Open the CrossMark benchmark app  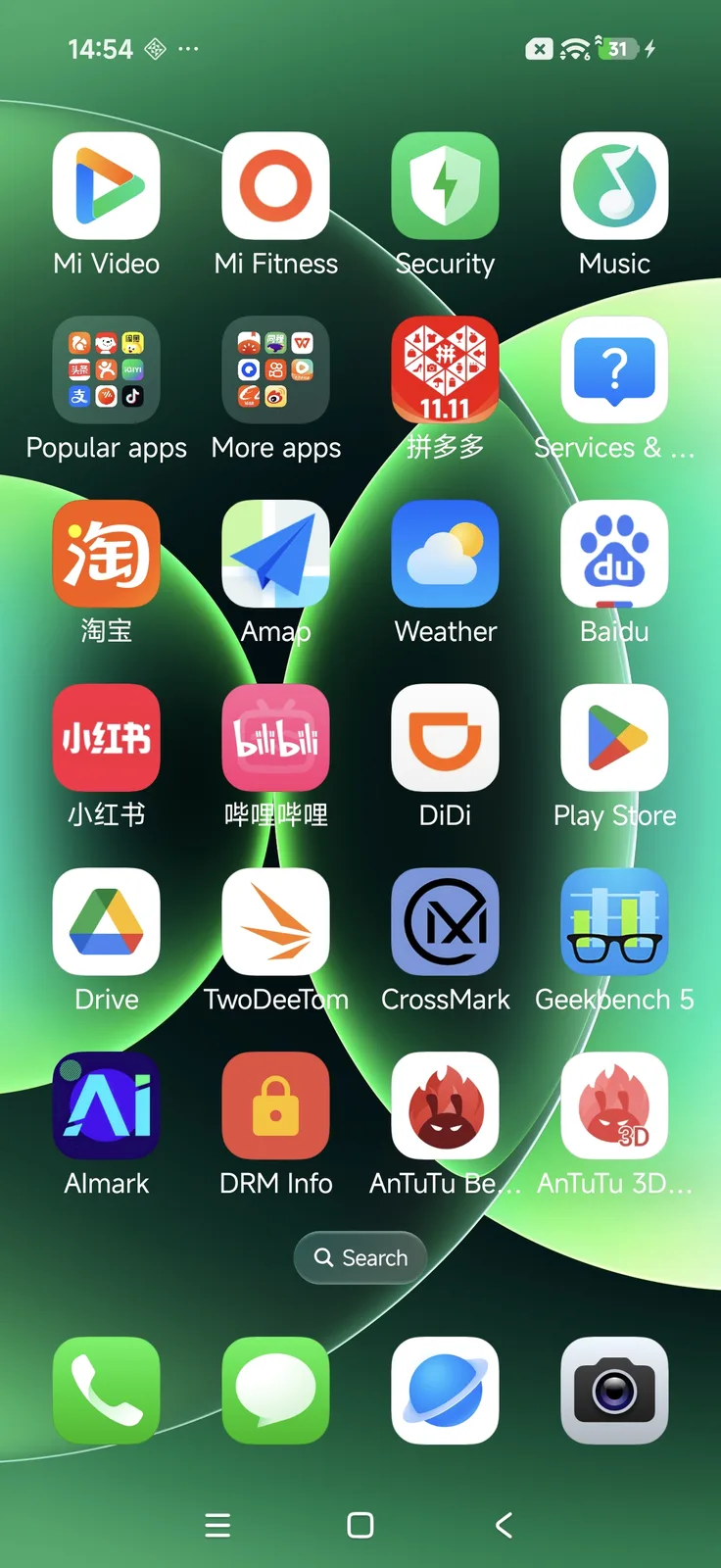(x=445, y=921)
